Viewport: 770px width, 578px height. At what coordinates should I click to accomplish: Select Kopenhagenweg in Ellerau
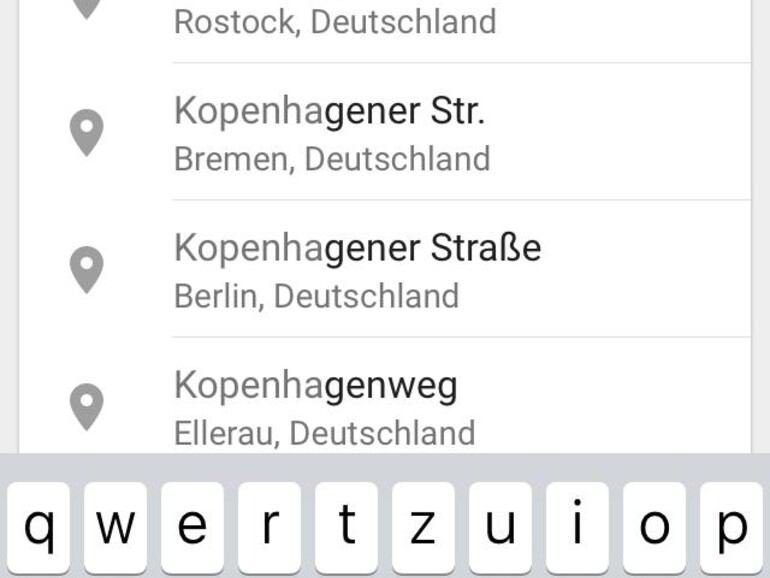324,407
